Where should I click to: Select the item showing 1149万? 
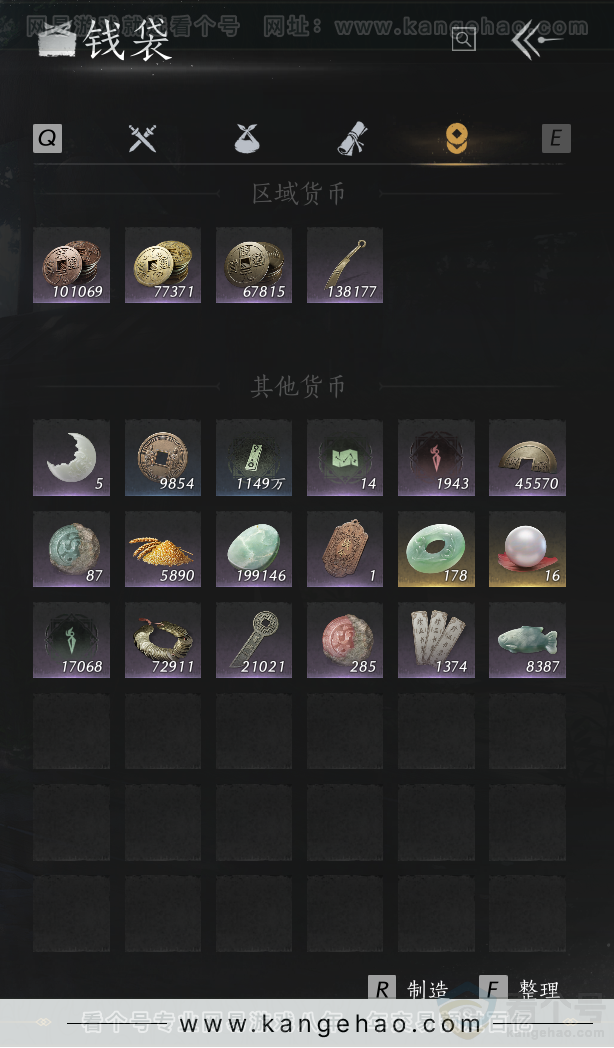254,457
